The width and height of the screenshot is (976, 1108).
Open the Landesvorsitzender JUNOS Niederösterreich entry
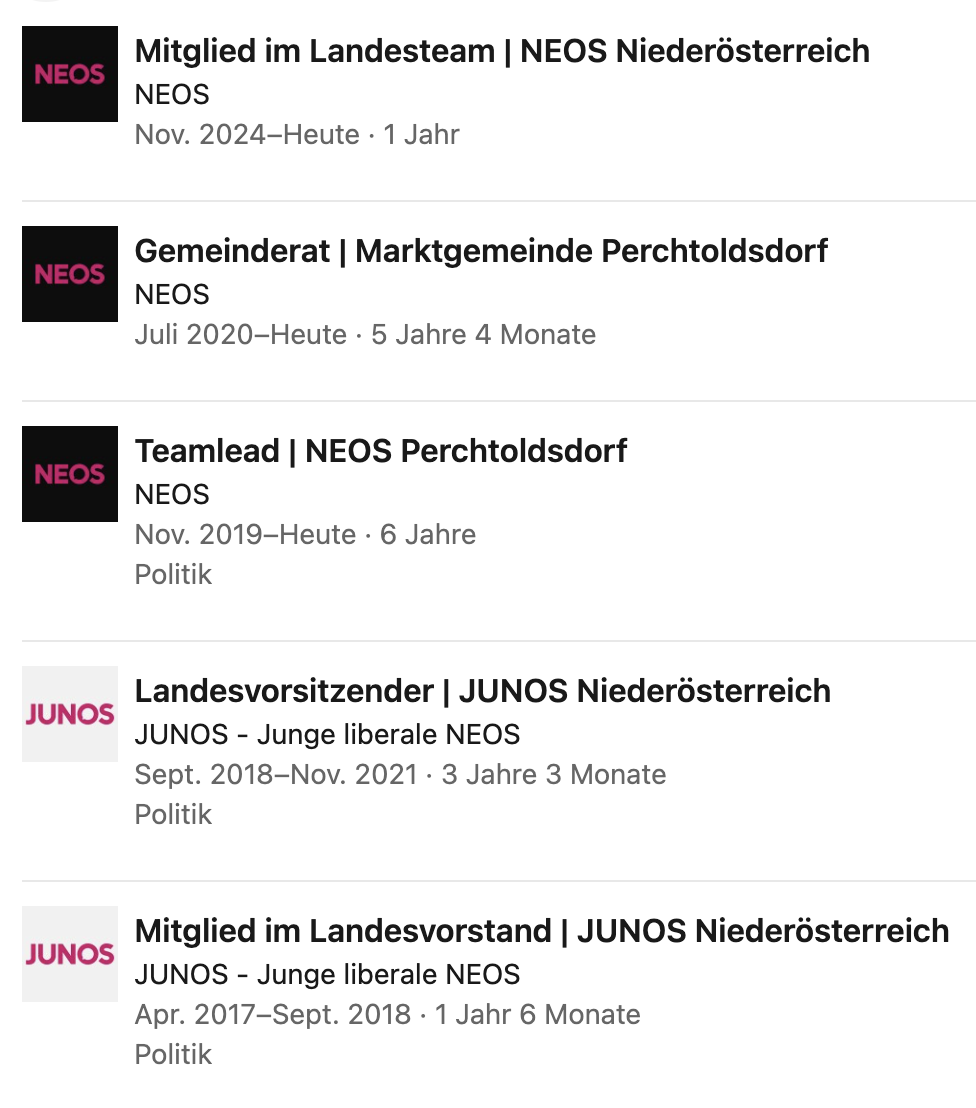tap(482, 691)
